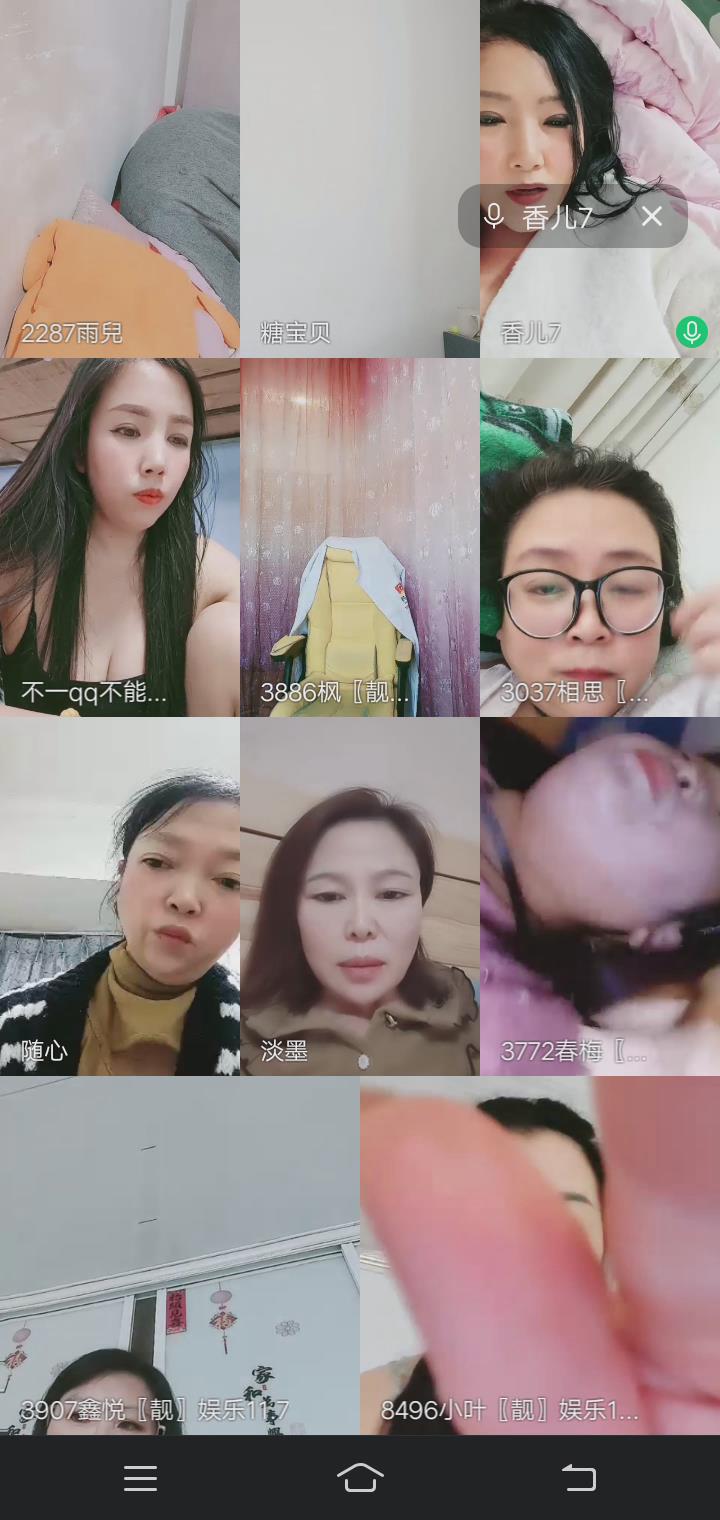The image size is (720, 1520).
Task: Select 3886枫's video tile
Action: [359, 537]
